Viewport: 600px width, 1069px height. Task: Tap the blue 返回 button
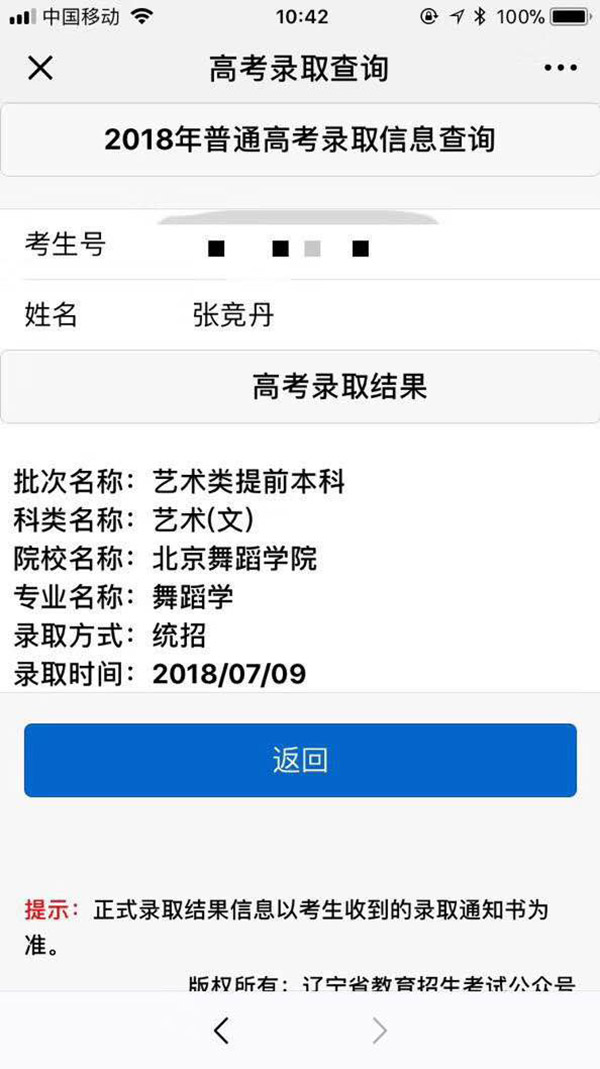(x=300, y=760)
